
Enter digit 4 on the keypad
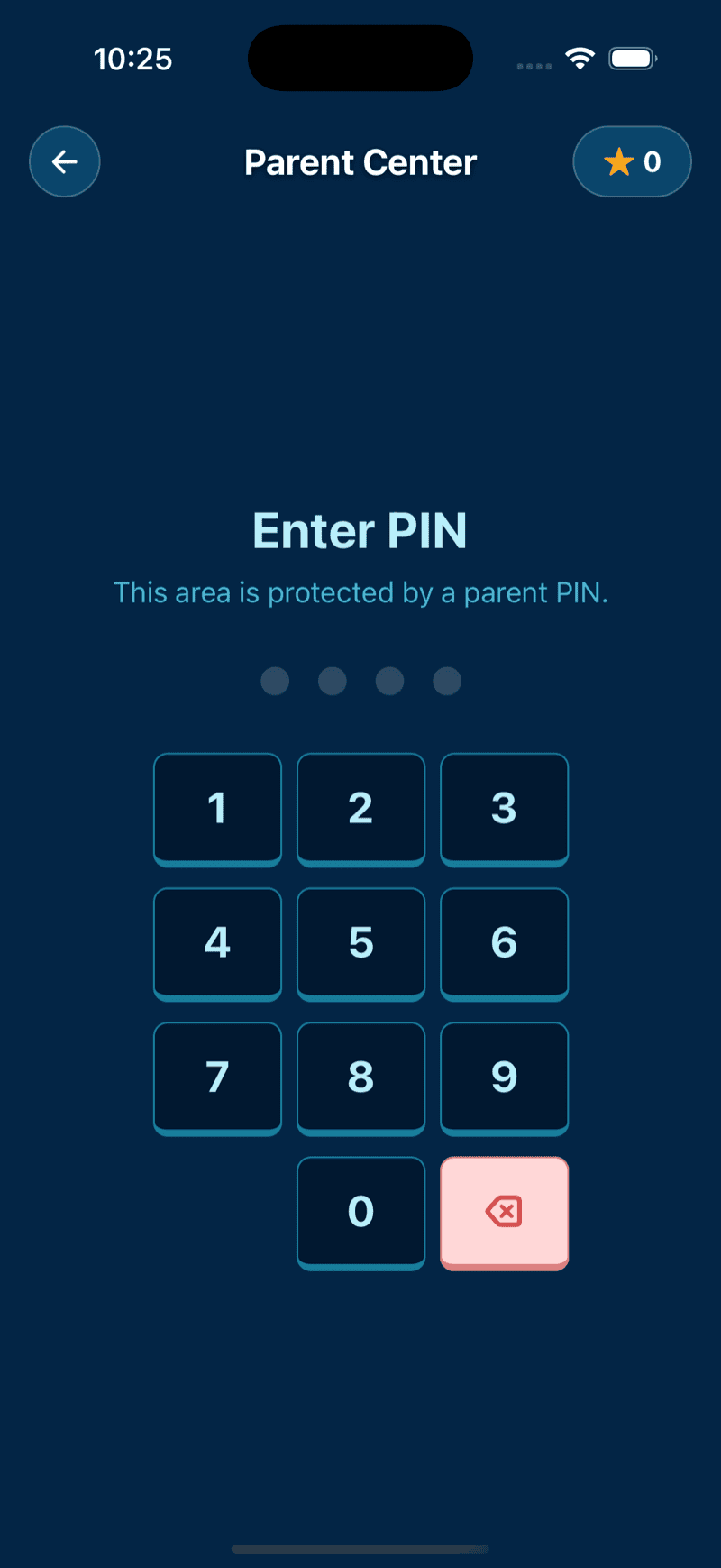pos(217,942)
